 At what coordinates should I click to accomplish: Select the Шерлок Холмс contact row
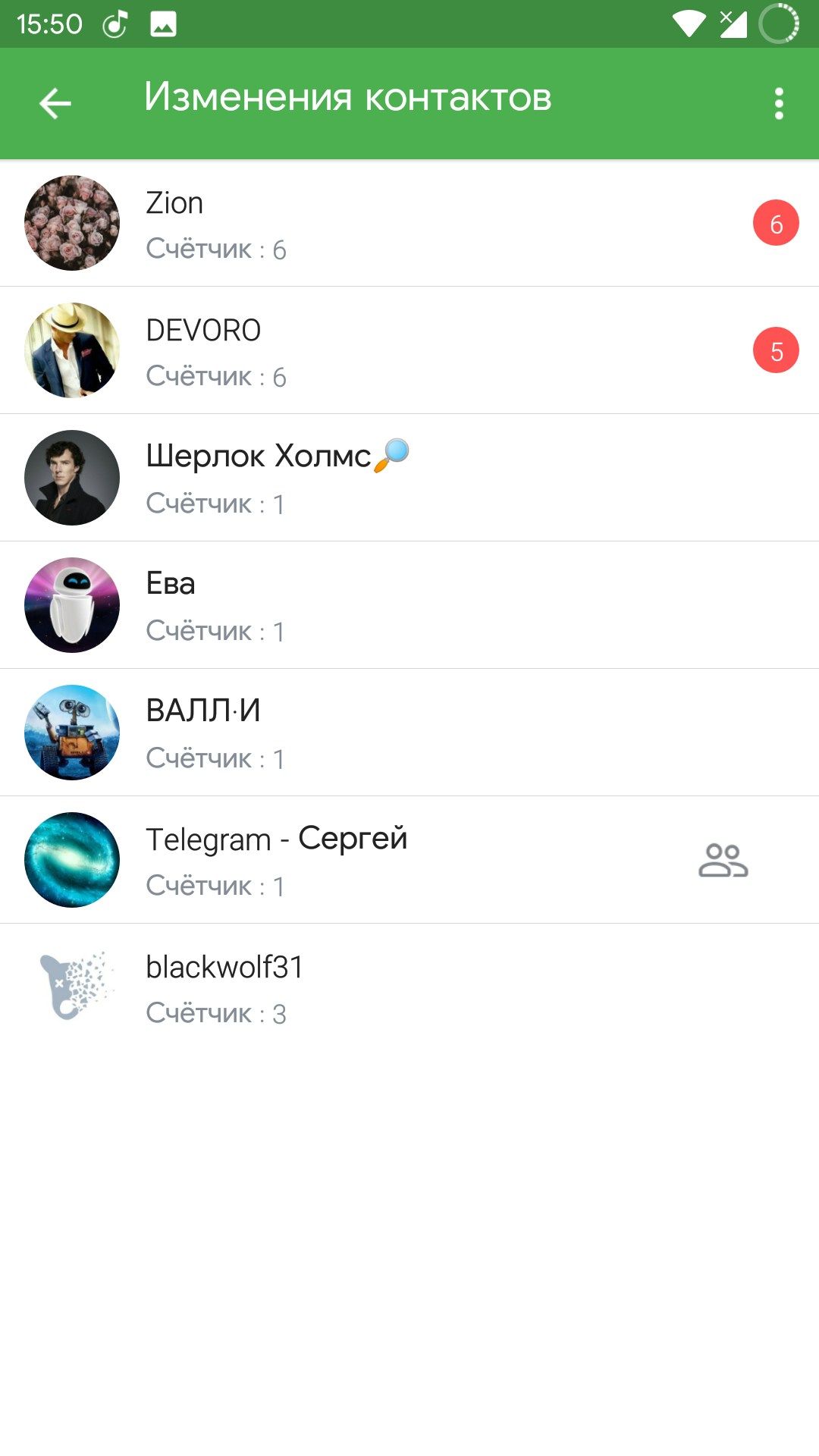pyautogui.click(x=409, y=479)
